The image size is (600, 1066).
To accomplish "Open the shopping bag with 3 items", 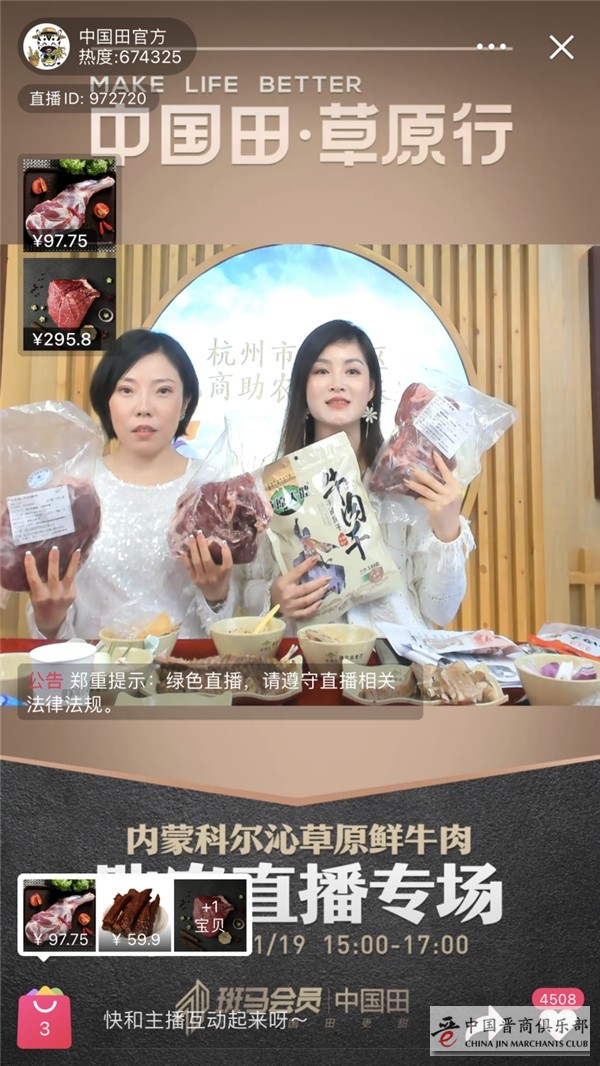I will pos(44,1018).
